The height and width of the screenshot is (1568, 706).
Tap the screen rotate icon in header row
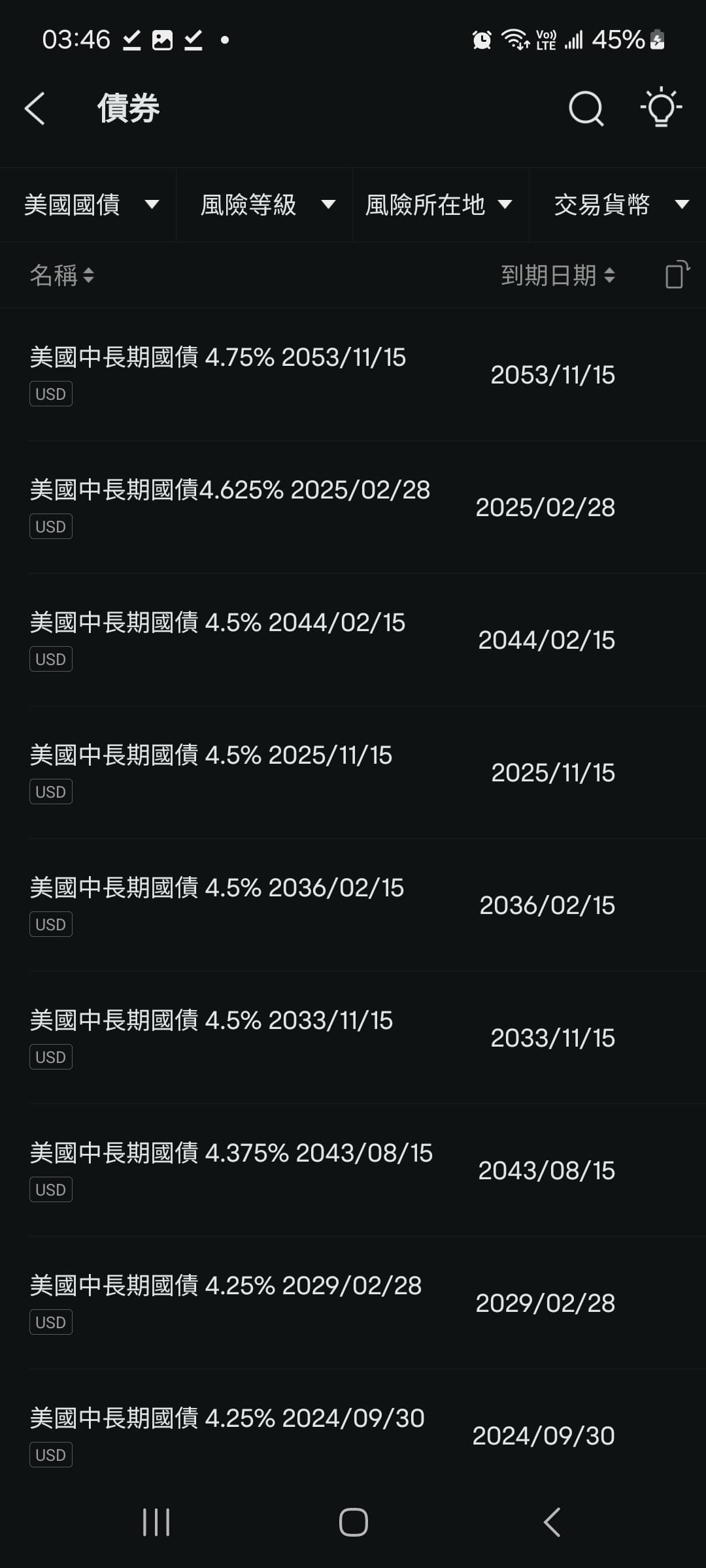point(677,274)
